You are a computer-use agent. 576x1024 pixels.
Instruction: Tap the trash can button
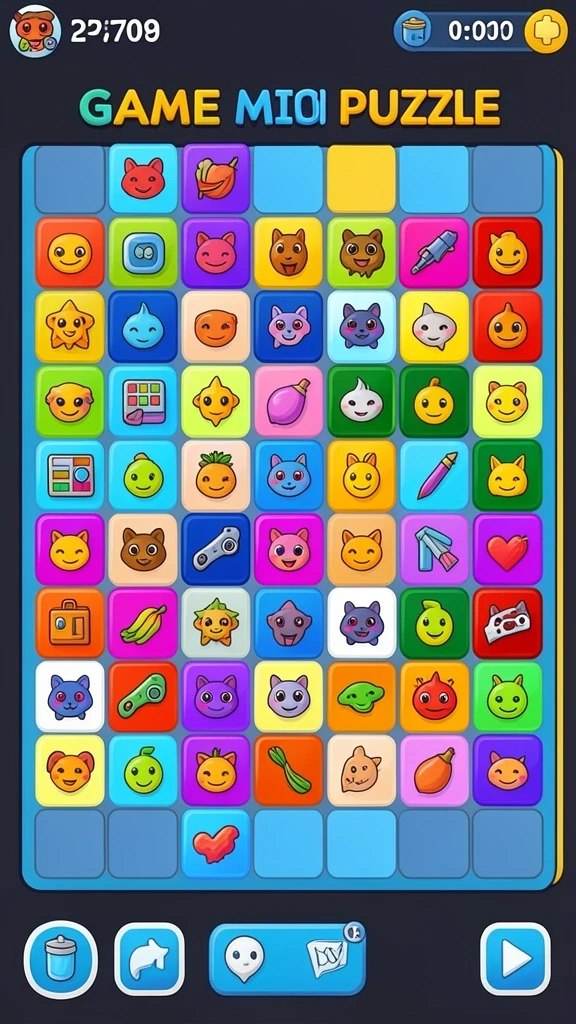coord(61,959)
